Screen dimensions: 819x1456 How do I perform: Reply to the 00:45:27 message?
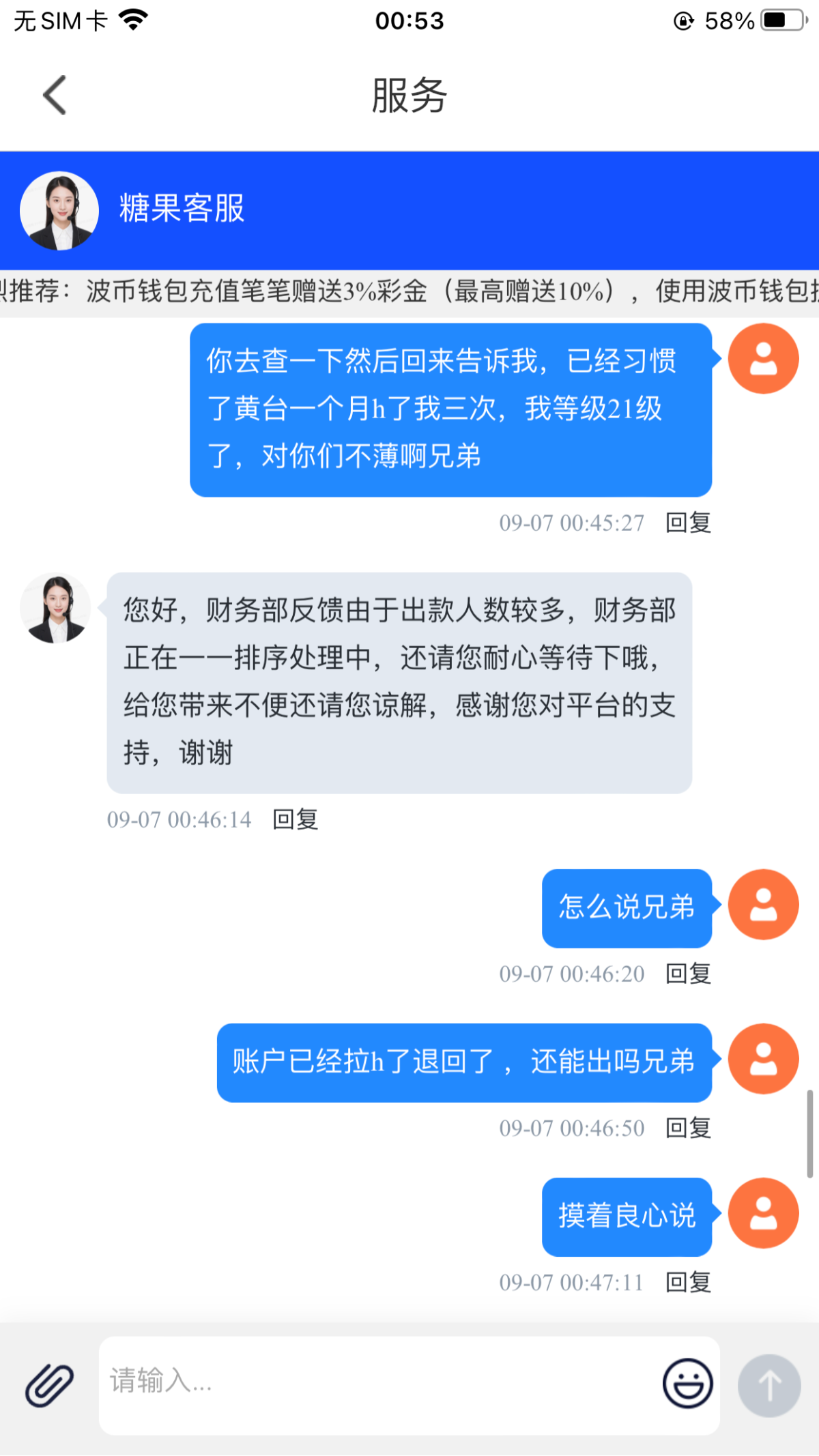click(688, 523)
